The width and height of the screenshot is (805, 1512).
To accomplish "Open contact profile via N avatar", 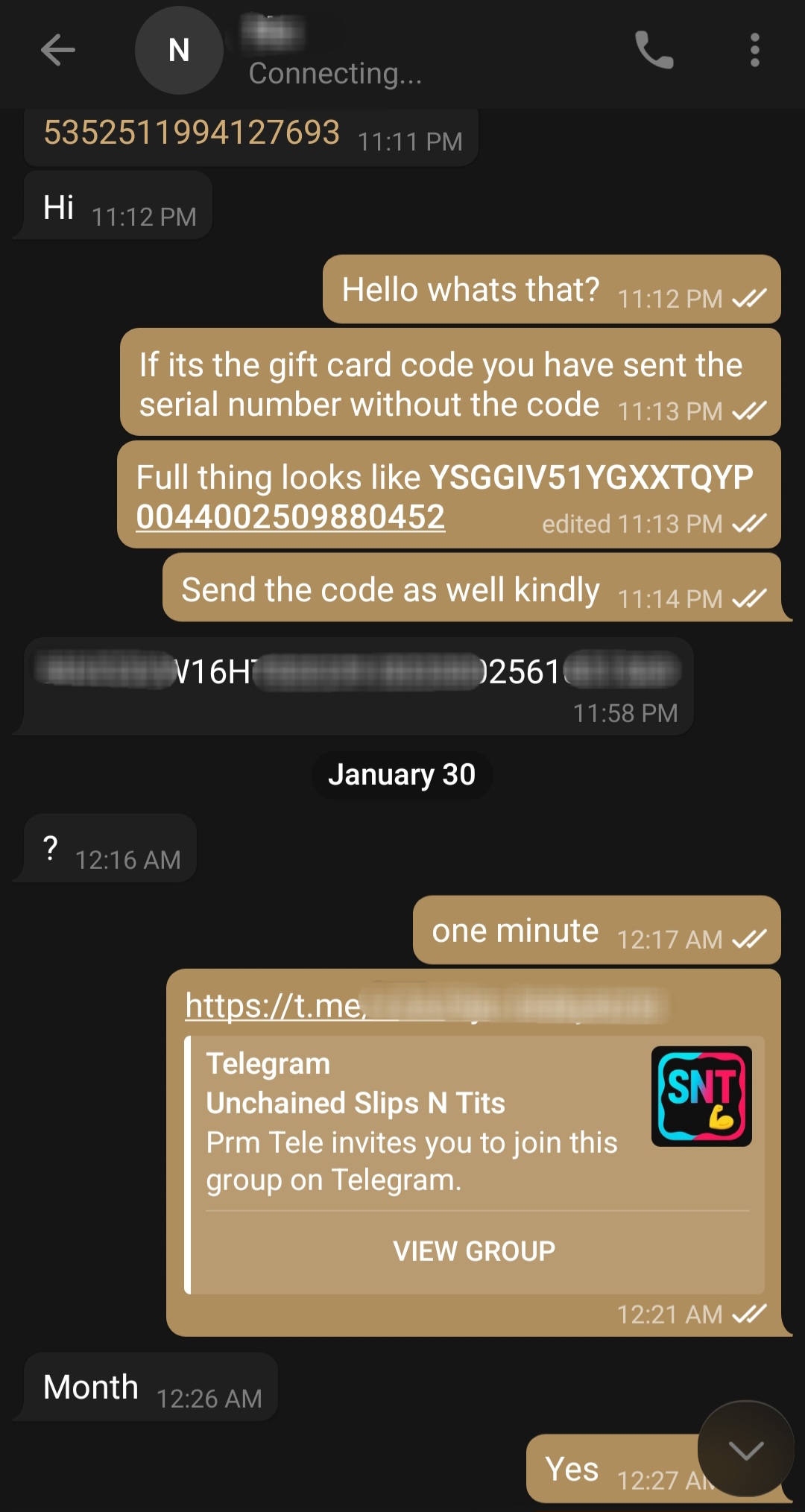I will coord(179,51).
